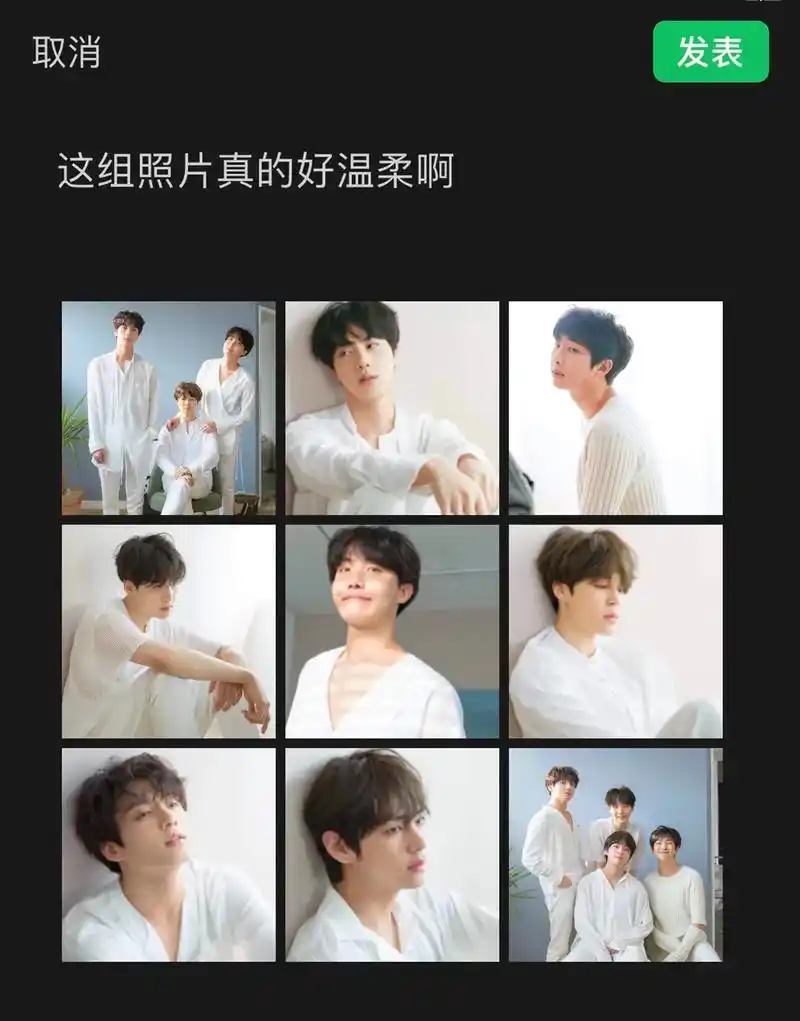Open the middle-left photo of member leaning on arm
This screenshot has width=800, height=1021.
170,628
